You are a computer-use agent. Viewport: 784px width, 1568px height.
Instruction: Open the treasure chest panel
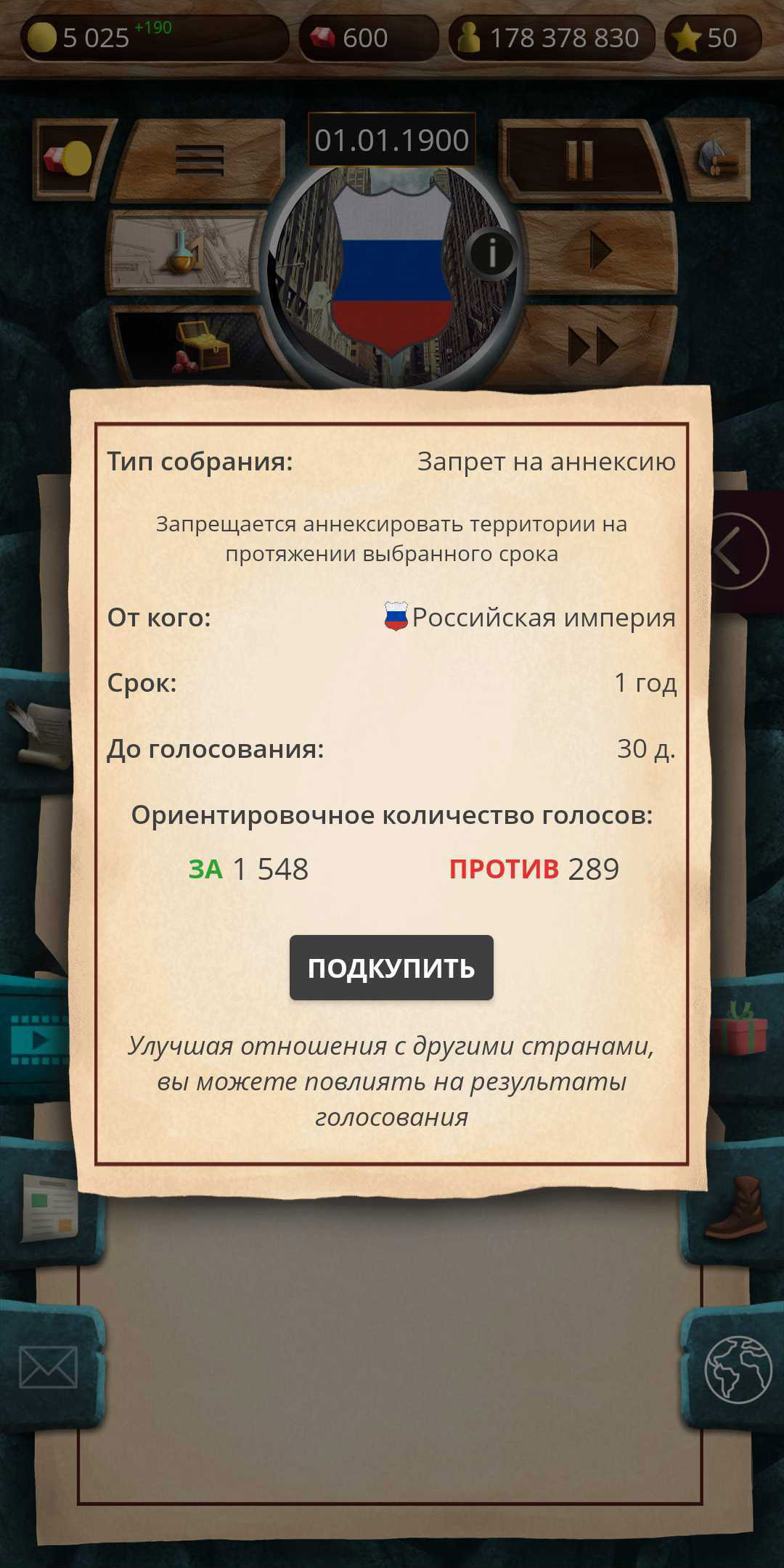[x=200, y=346]
